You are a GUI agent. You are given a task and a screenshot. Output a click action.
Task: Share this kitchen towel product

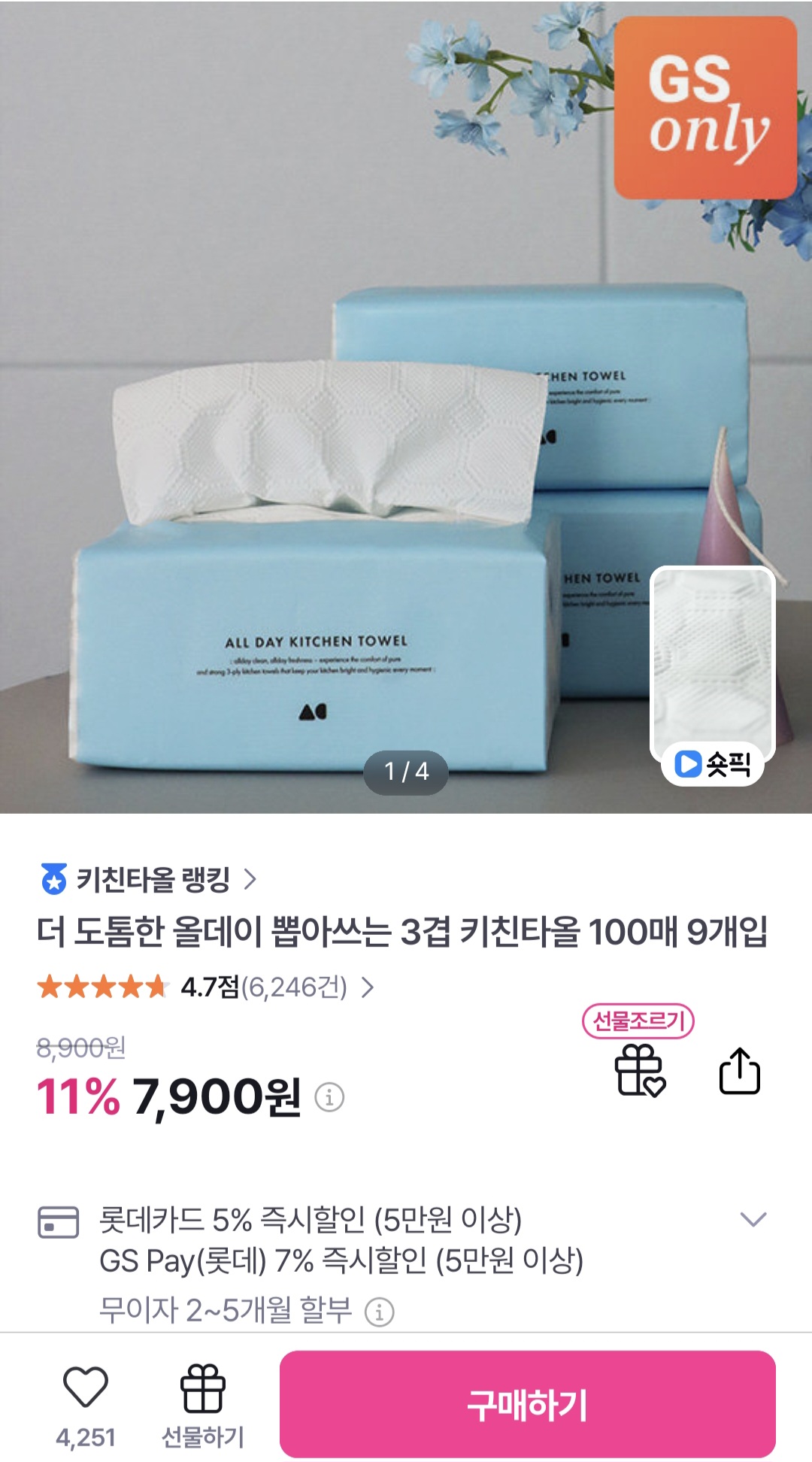pos(740,1071)
